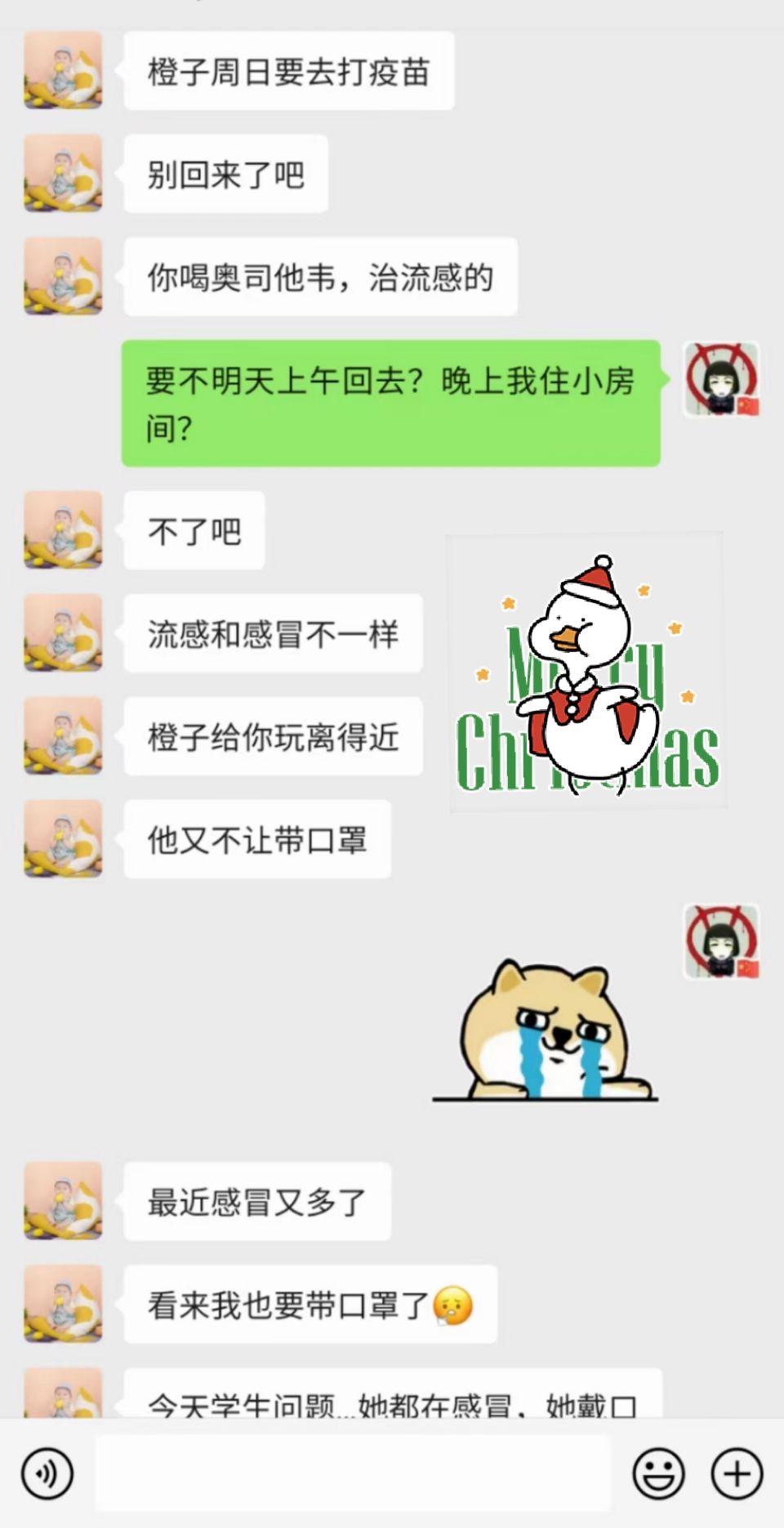Image resolution: width=784 pixels, height=1528 pixels.
Task: Open the plus attachments menu
Action: coord(737,1473)
